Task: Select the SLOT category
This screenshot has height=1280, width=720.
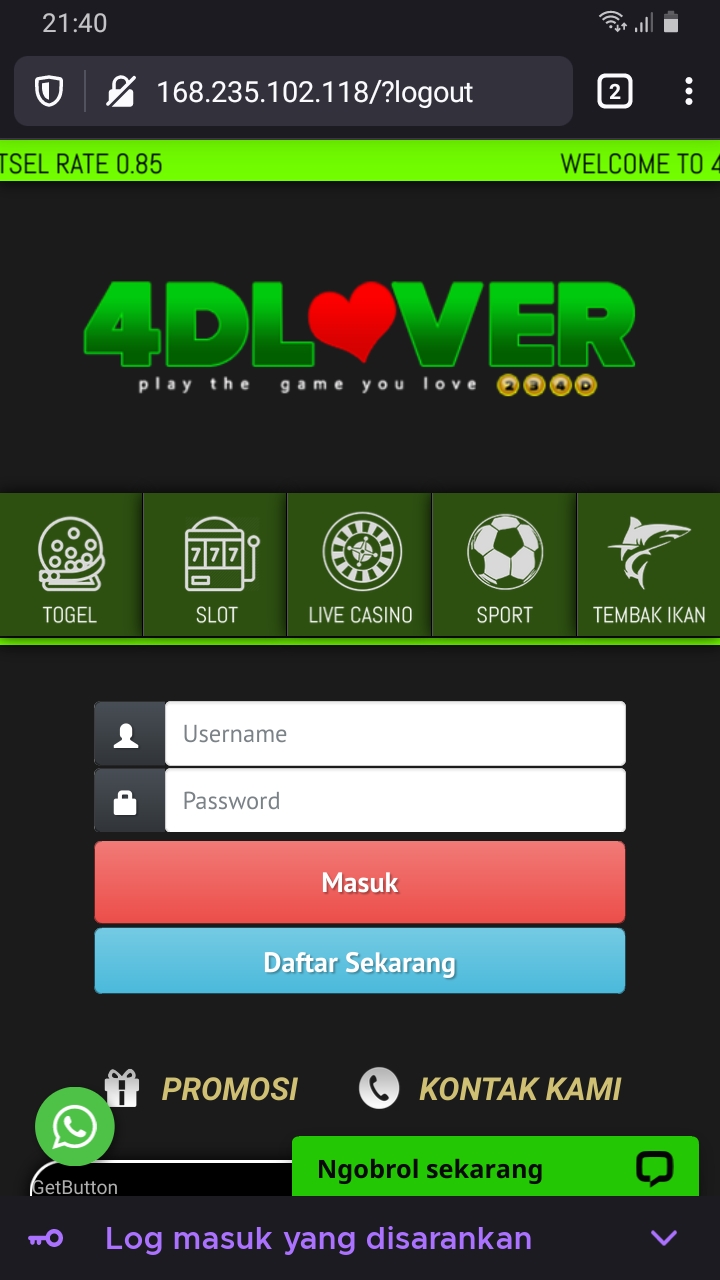Action: tap(216, 566)
